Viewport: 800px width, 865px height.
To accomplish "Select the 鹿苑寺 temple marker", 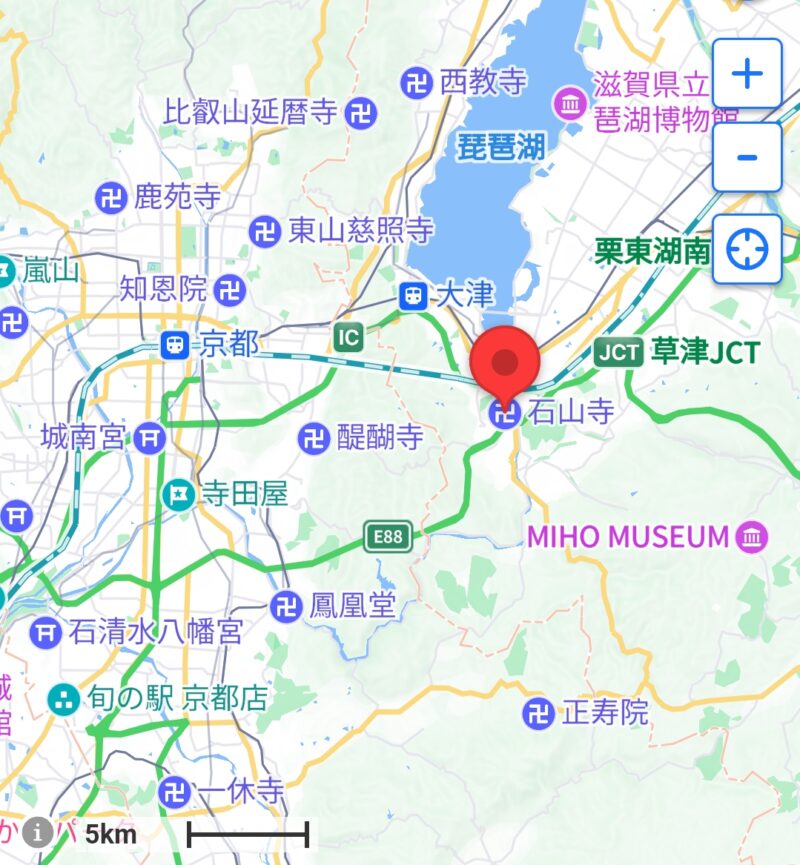I will click(111, 197).
